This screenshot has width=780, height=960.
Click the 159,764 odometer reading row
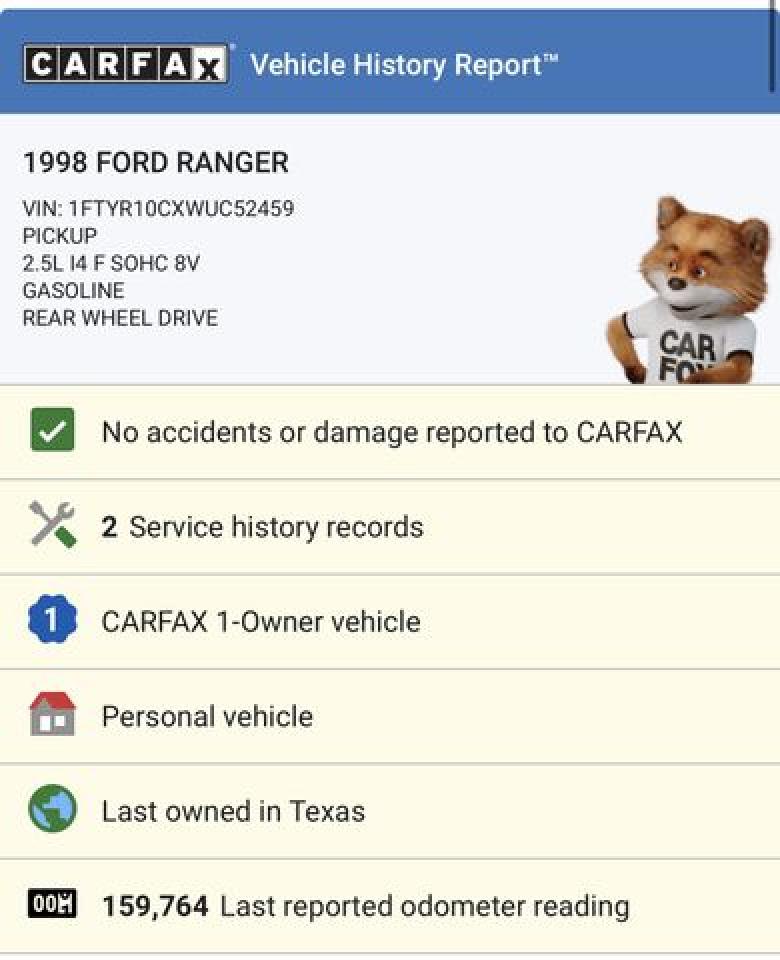pyautogui.click(x=365, y=906)
